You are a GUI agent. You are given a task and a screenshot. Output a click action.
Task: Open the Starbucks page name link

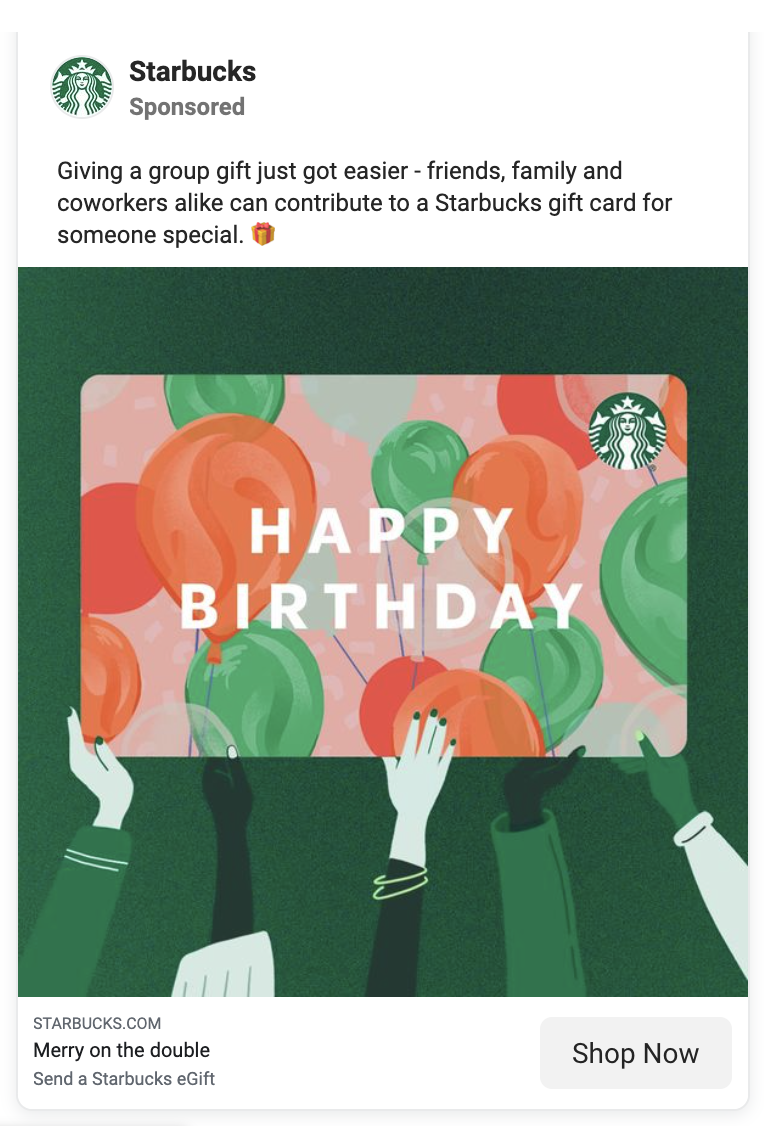pos(192,72)
